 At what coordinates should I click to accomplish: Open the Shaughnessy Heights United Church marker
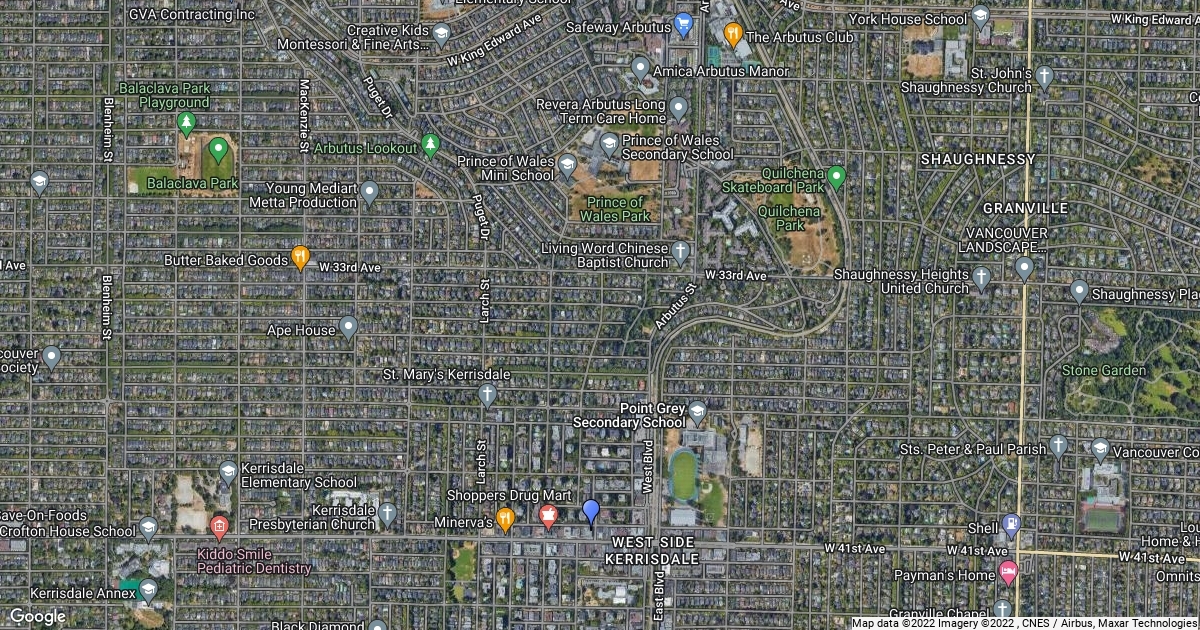tap(981, 277)
